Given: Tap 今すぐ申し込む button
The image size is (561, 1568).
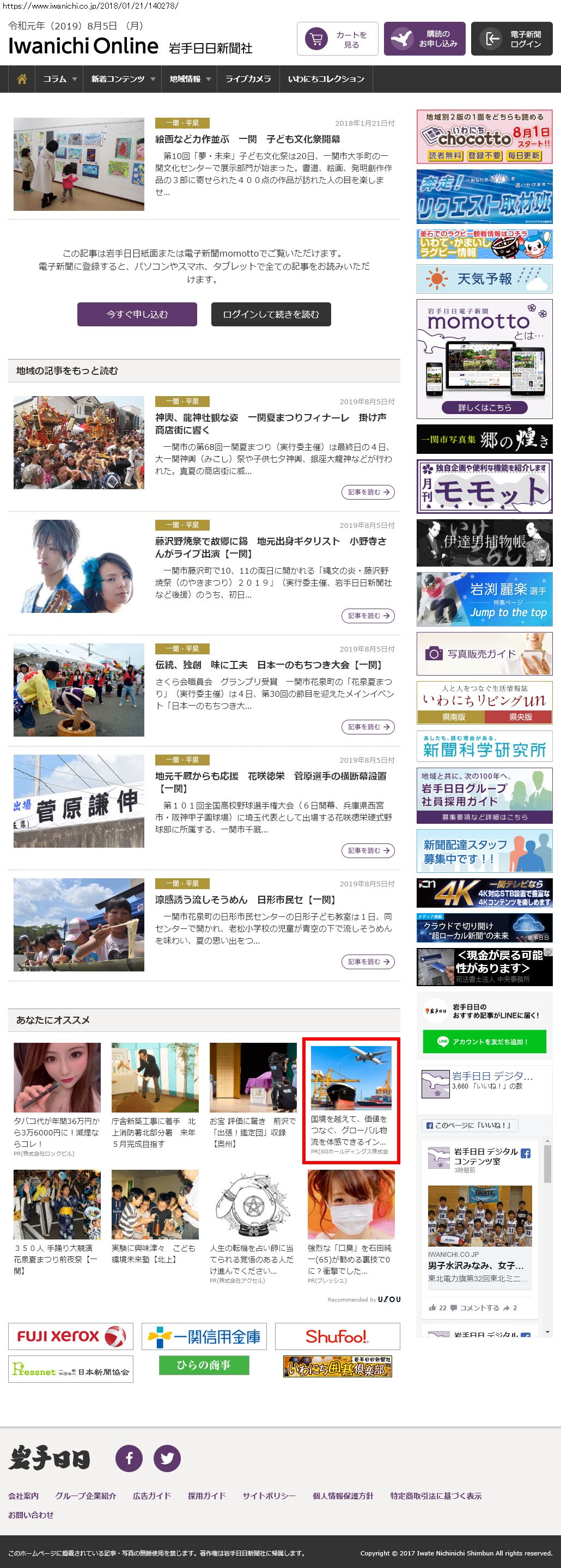Looking at the screenshot, I should [137, 315].
